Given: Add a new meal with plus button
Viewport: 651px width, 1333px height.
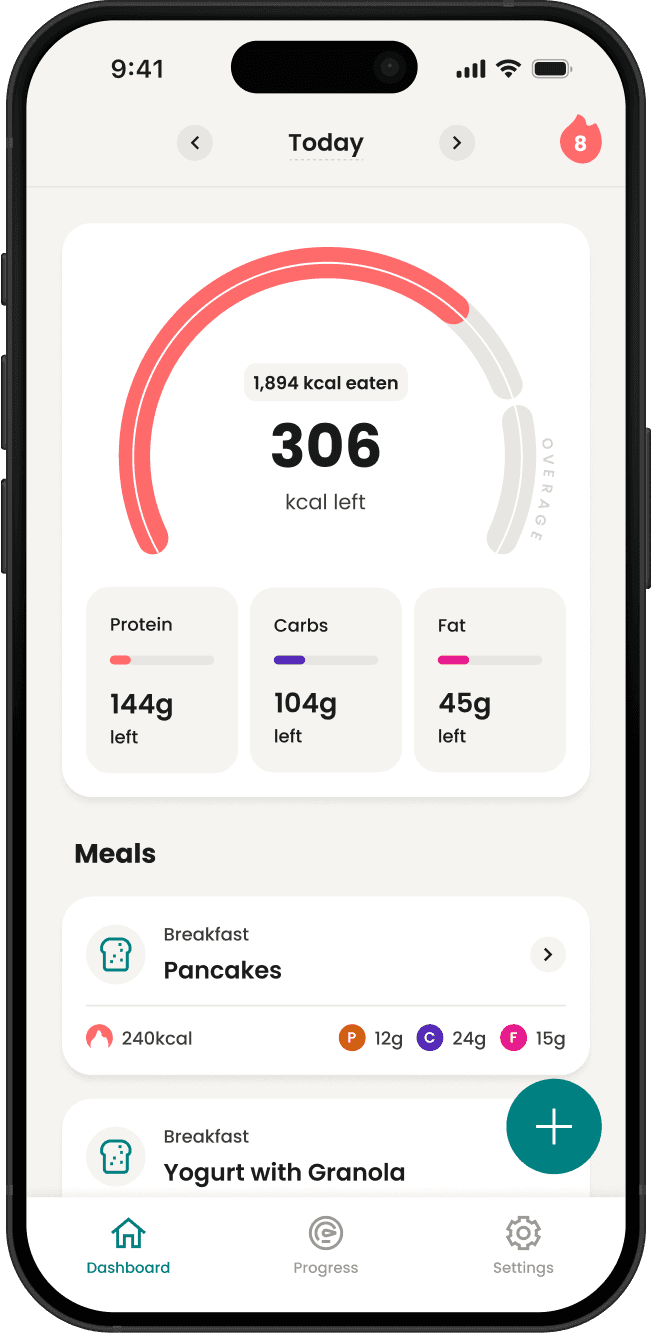Looking at the screenshot, I should (554, 1127).
